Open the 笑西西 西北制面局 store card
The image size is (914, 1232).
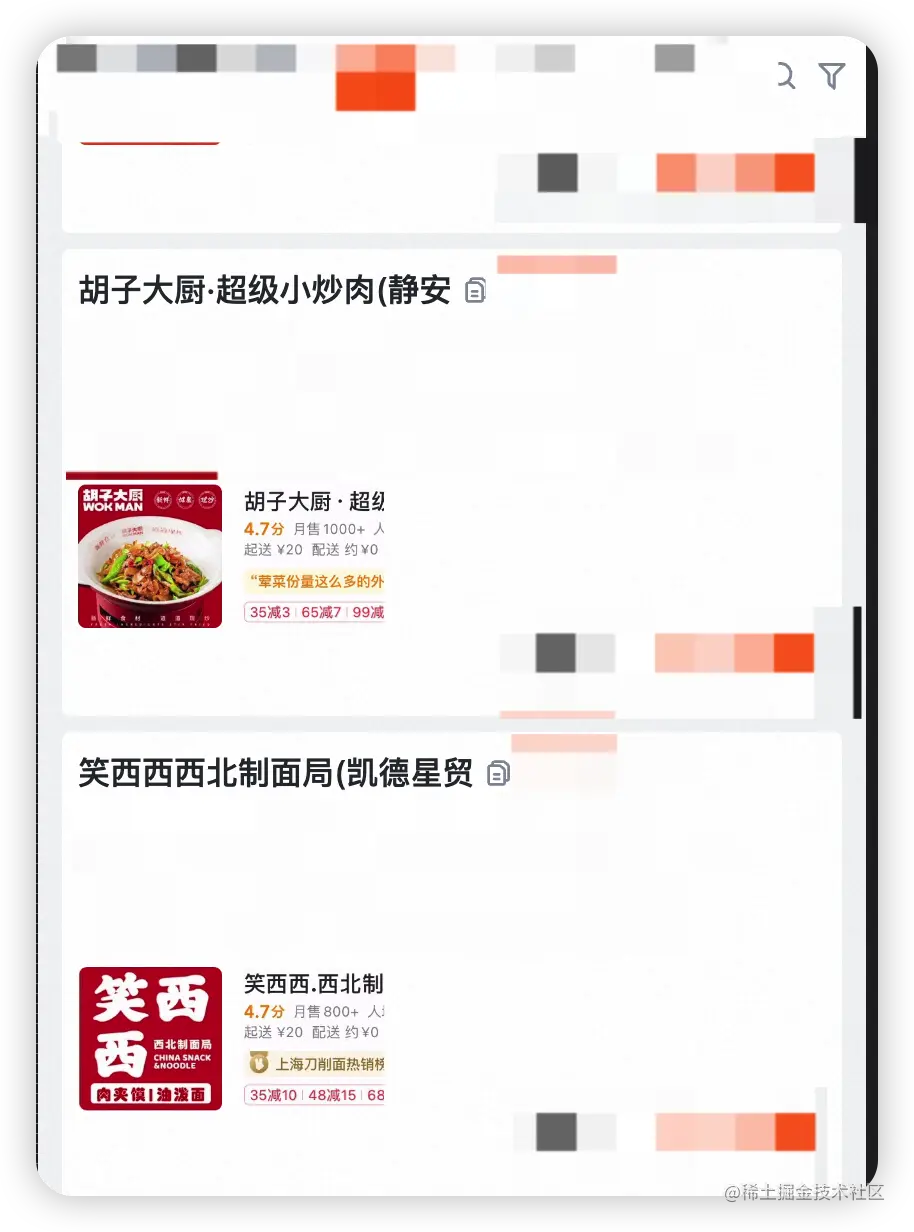pyautogui.click(x=151, y=1038)
